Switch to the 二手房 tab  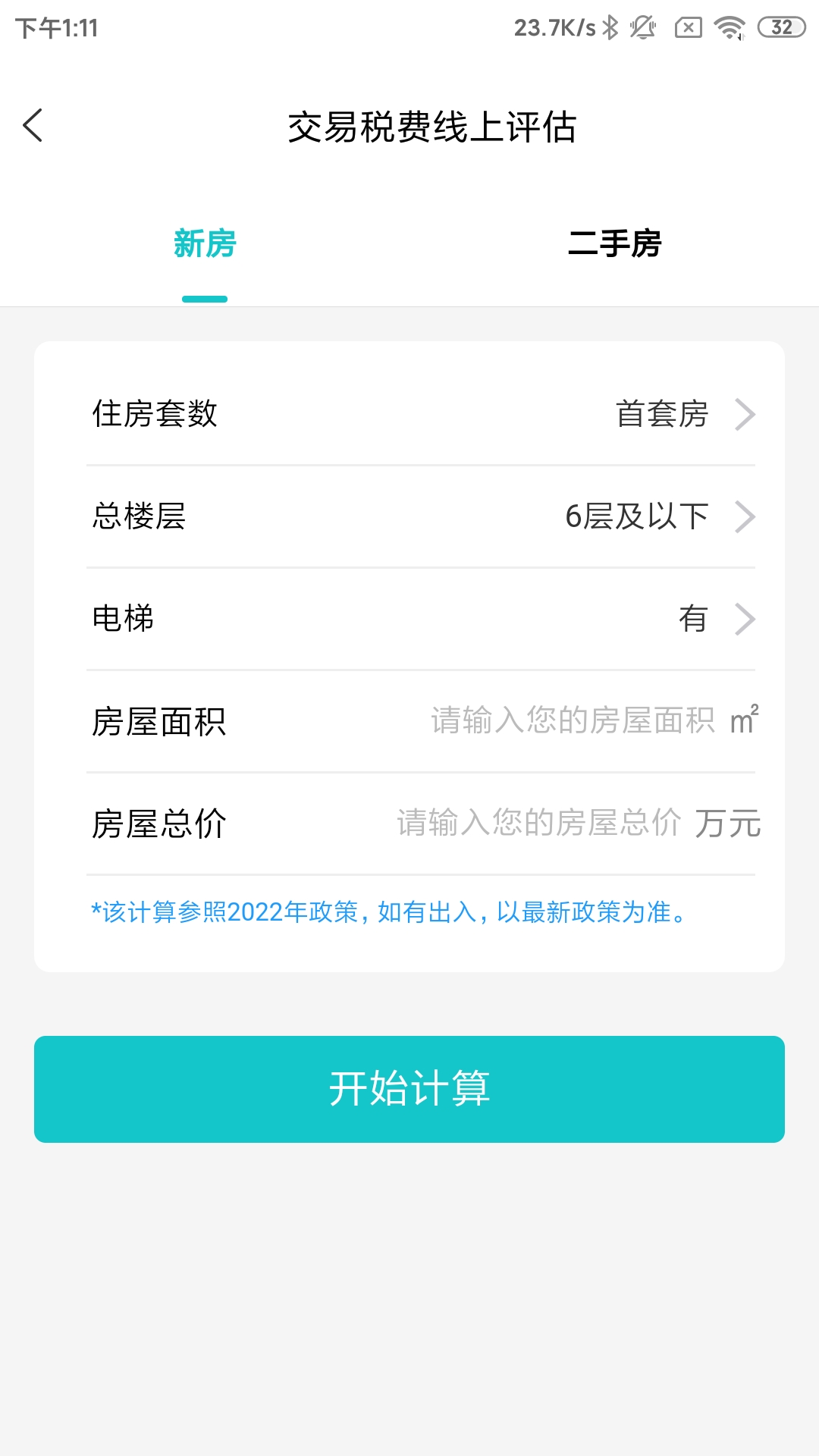pyautogui.click(x=614, y=244)
